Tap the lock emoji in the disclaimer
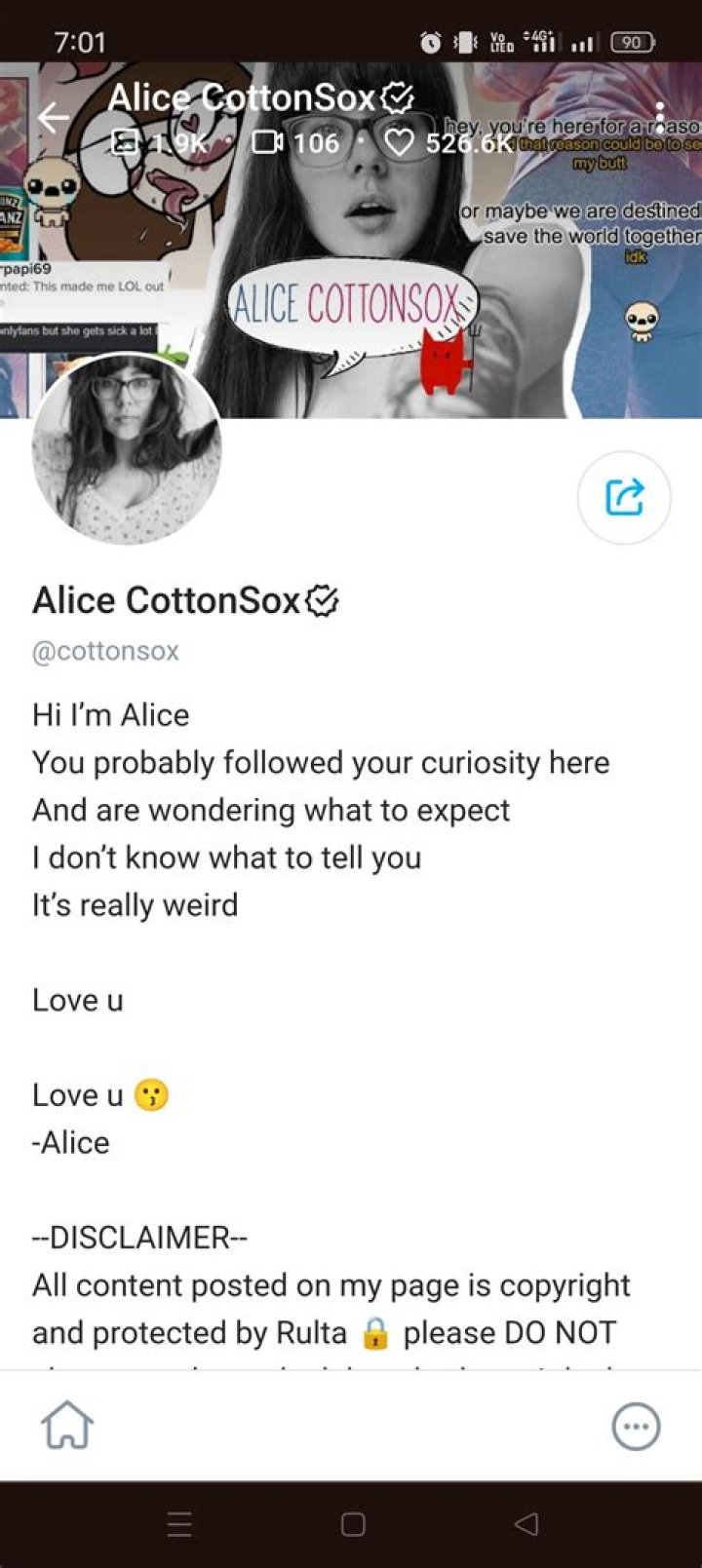Image resolution: width=702 pixels, height=1568 pixels. point(377,1332)
